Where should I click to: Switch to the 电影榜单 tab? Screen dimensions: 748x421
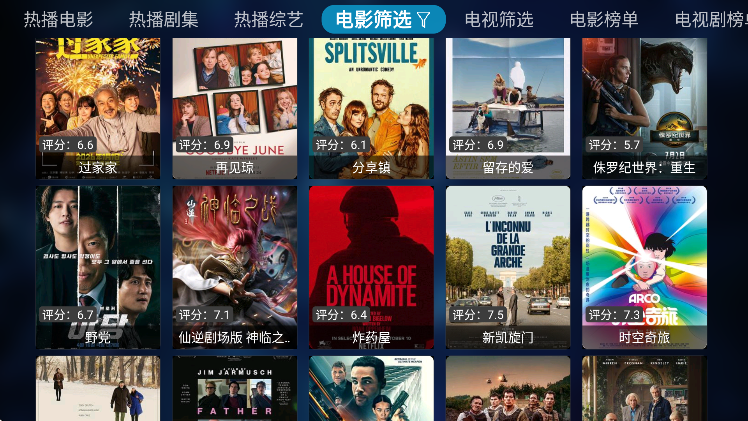(604, 19)
